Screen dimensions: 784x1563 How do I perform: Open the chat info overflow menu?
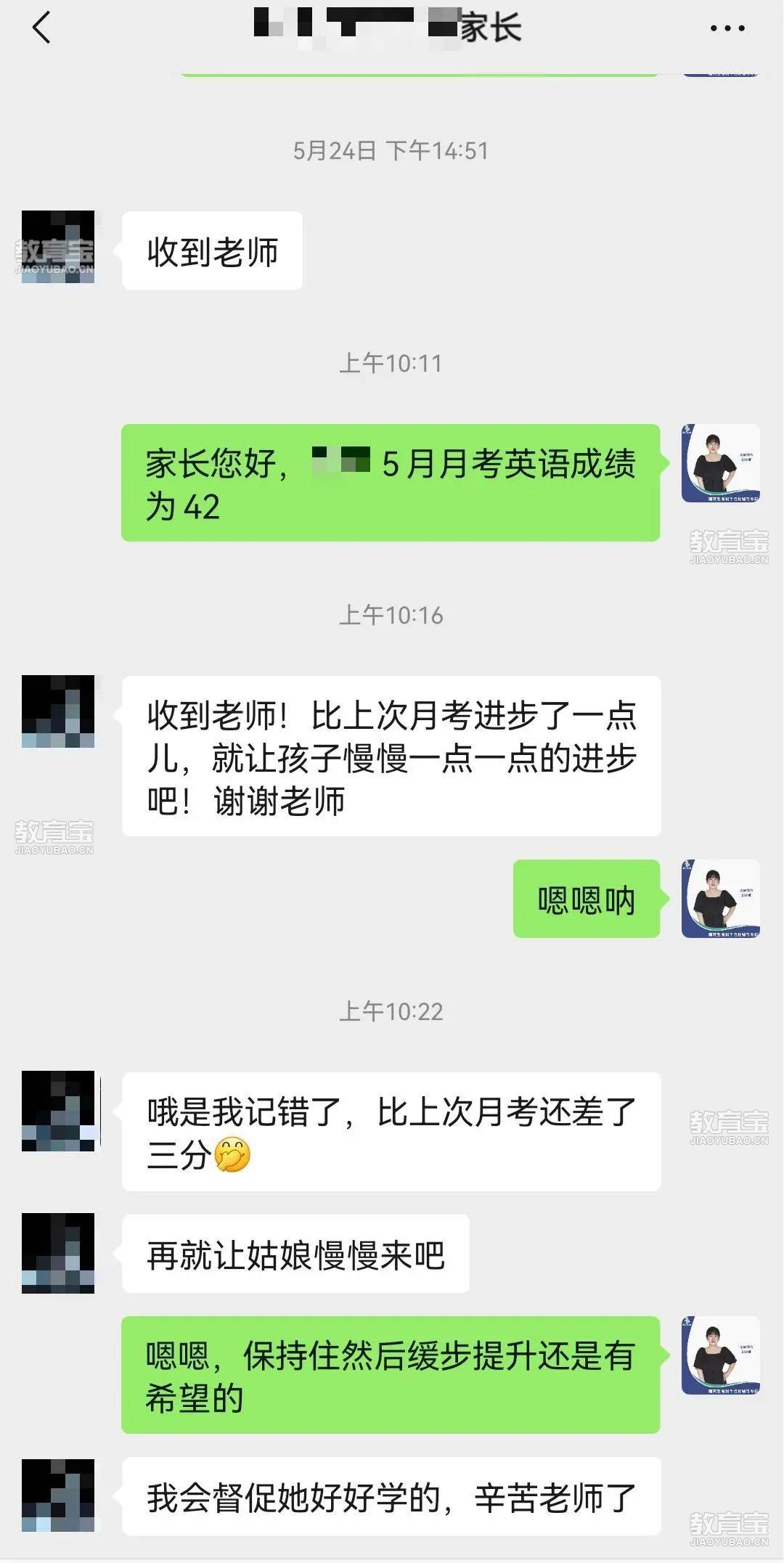coord(727,28)
